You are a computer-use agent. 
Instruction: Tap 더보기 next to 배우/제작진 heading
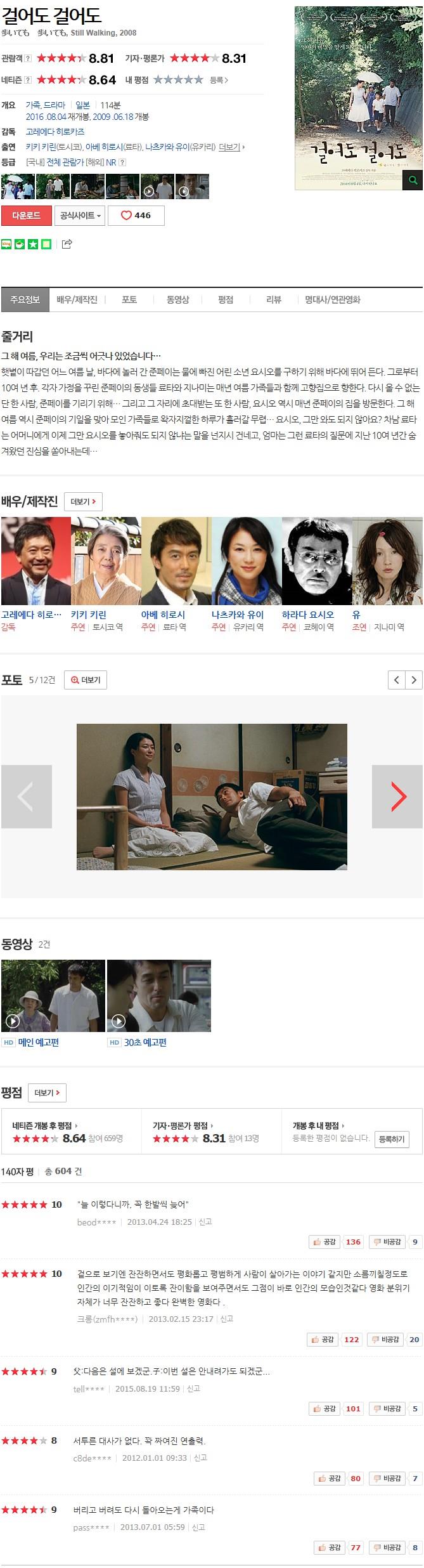pyautogui.click(x=83, y=502)
